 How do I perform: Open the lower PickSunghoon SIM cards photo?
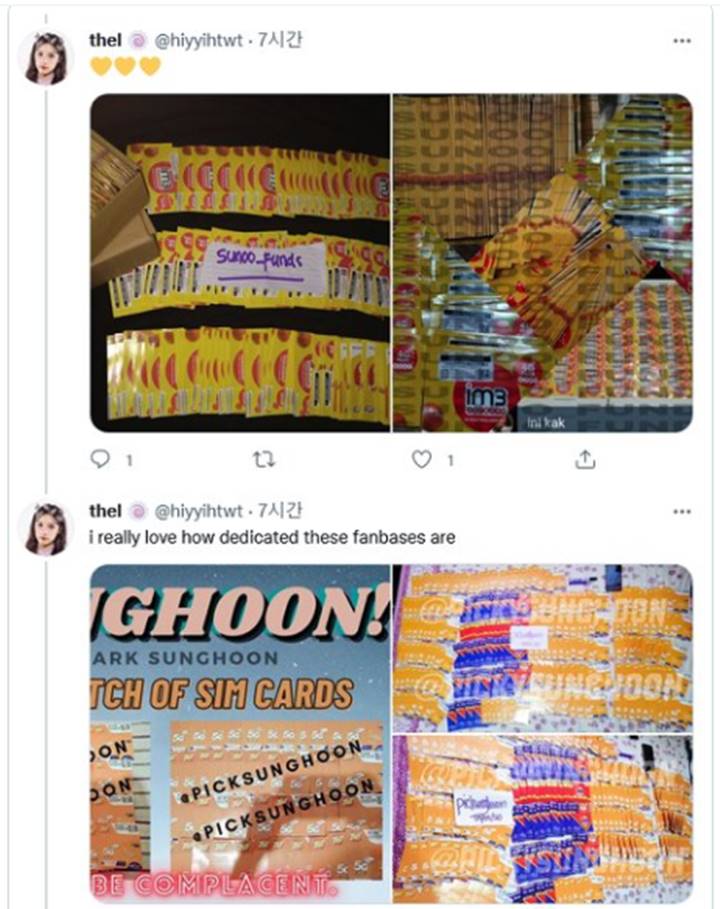click(x=542, y=811)
